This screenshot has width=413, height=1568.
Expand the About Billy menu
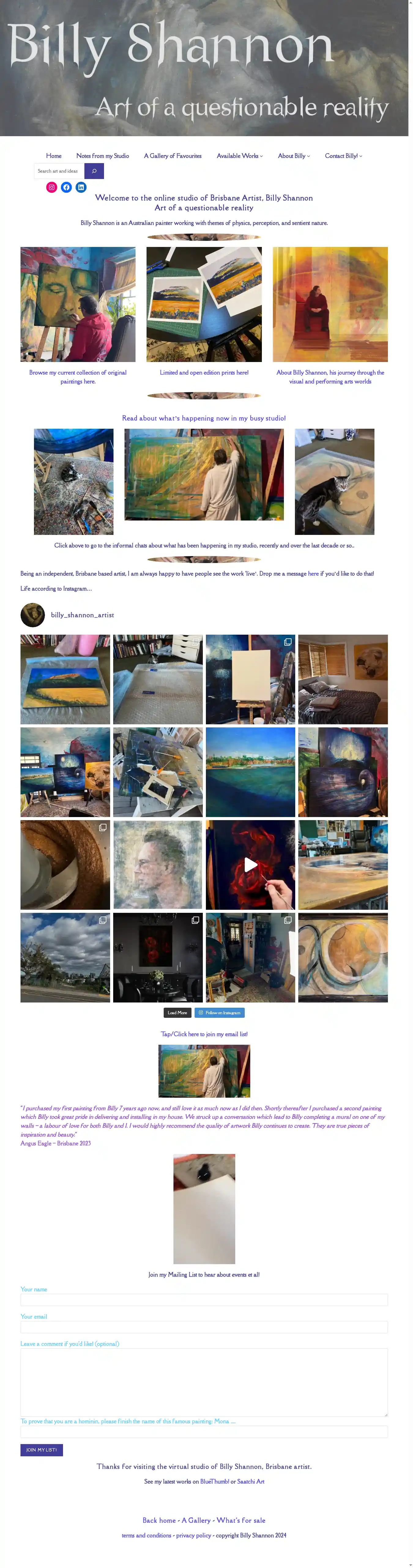tap(294, 156)
